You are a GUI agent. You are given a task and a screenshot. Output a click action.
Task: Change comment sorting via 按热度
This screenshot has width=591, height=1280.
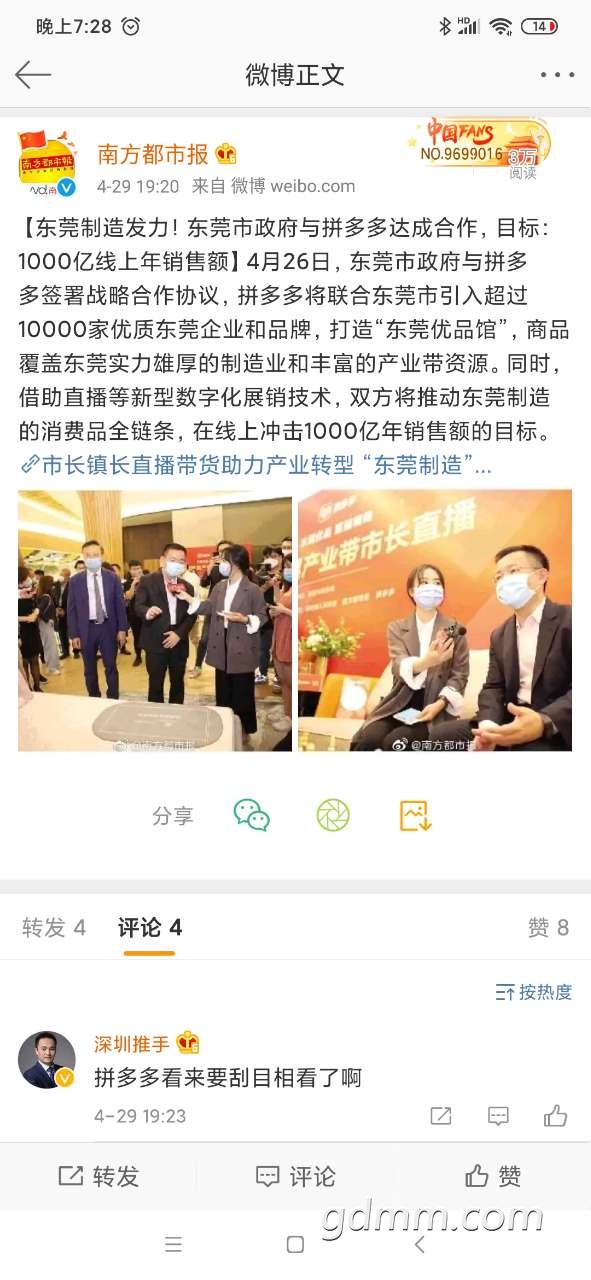tap(534, 992)
